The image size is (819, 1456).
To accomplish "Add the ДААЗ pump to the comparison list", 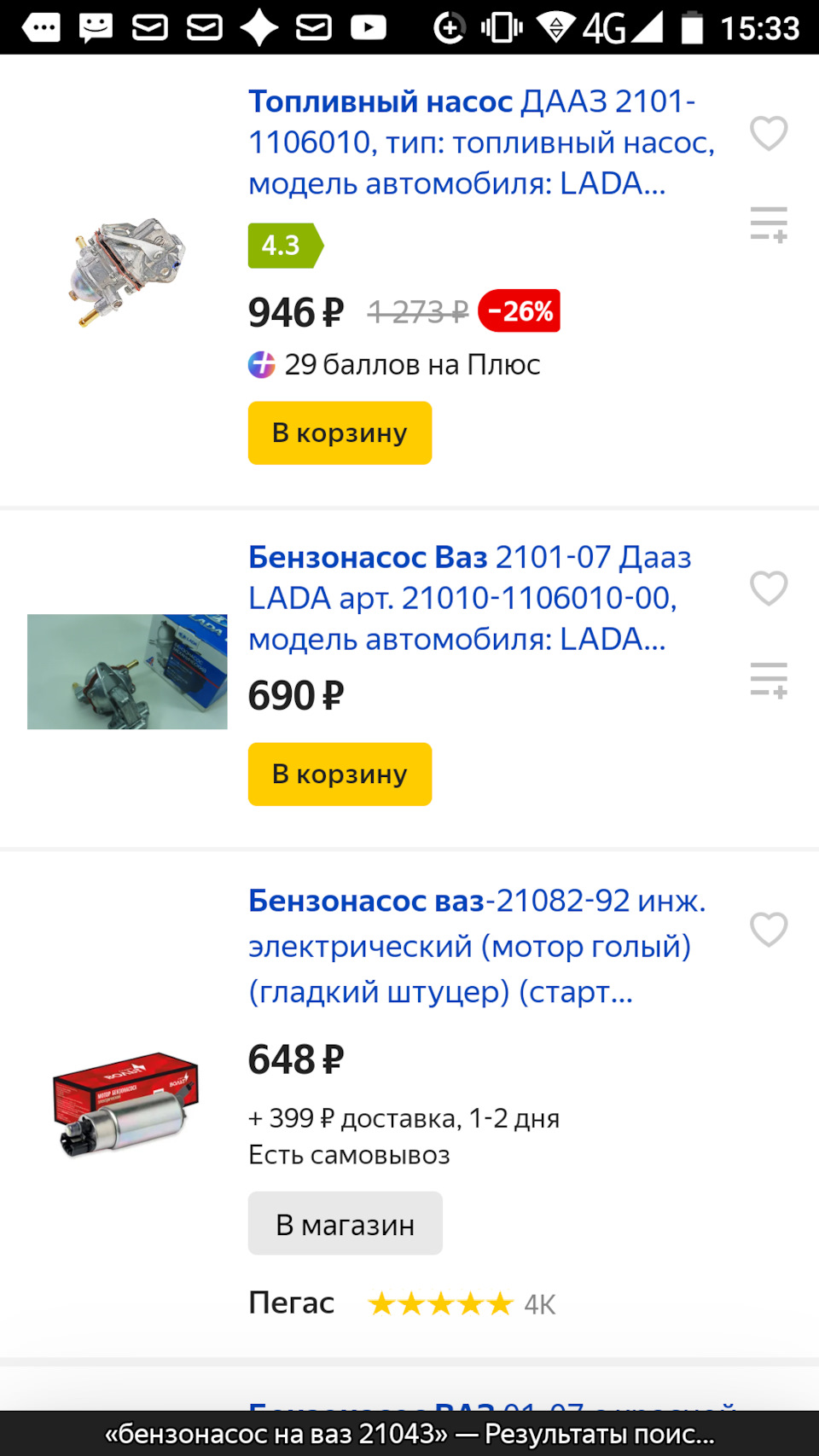I will pos(769,223).
